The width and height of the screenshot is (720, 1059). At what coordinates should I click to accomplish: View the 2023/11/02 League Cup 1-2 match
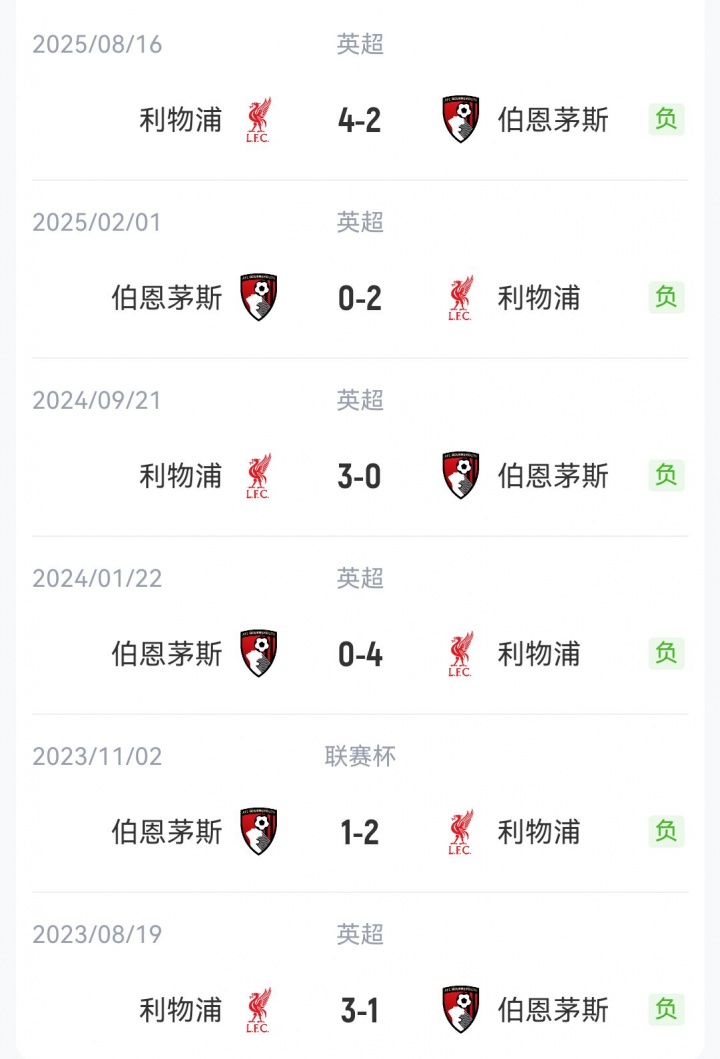pos(360,832)
